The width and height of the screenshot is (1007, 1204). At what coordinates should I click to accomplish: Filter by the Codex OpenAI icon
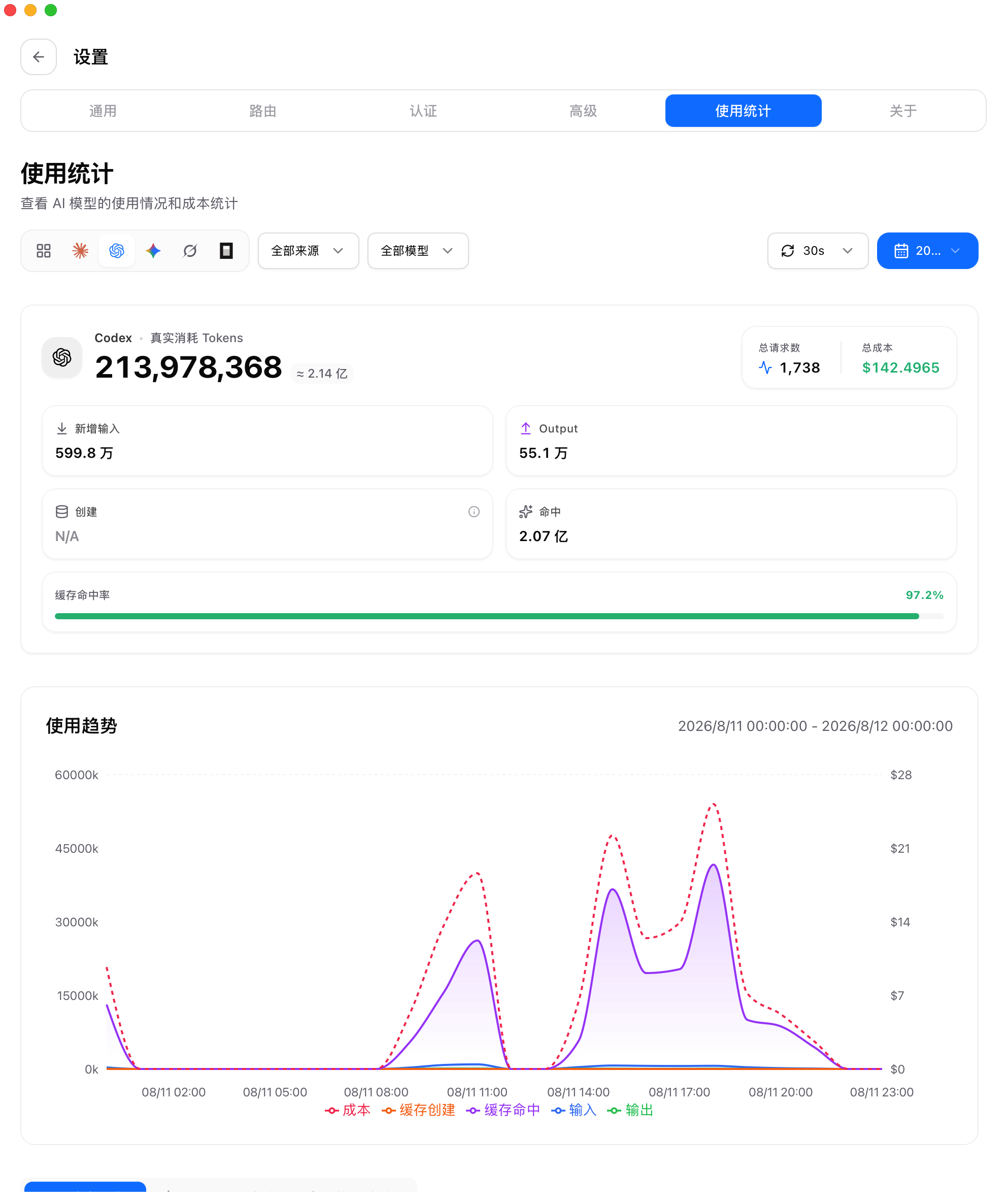tap(117, 251)
